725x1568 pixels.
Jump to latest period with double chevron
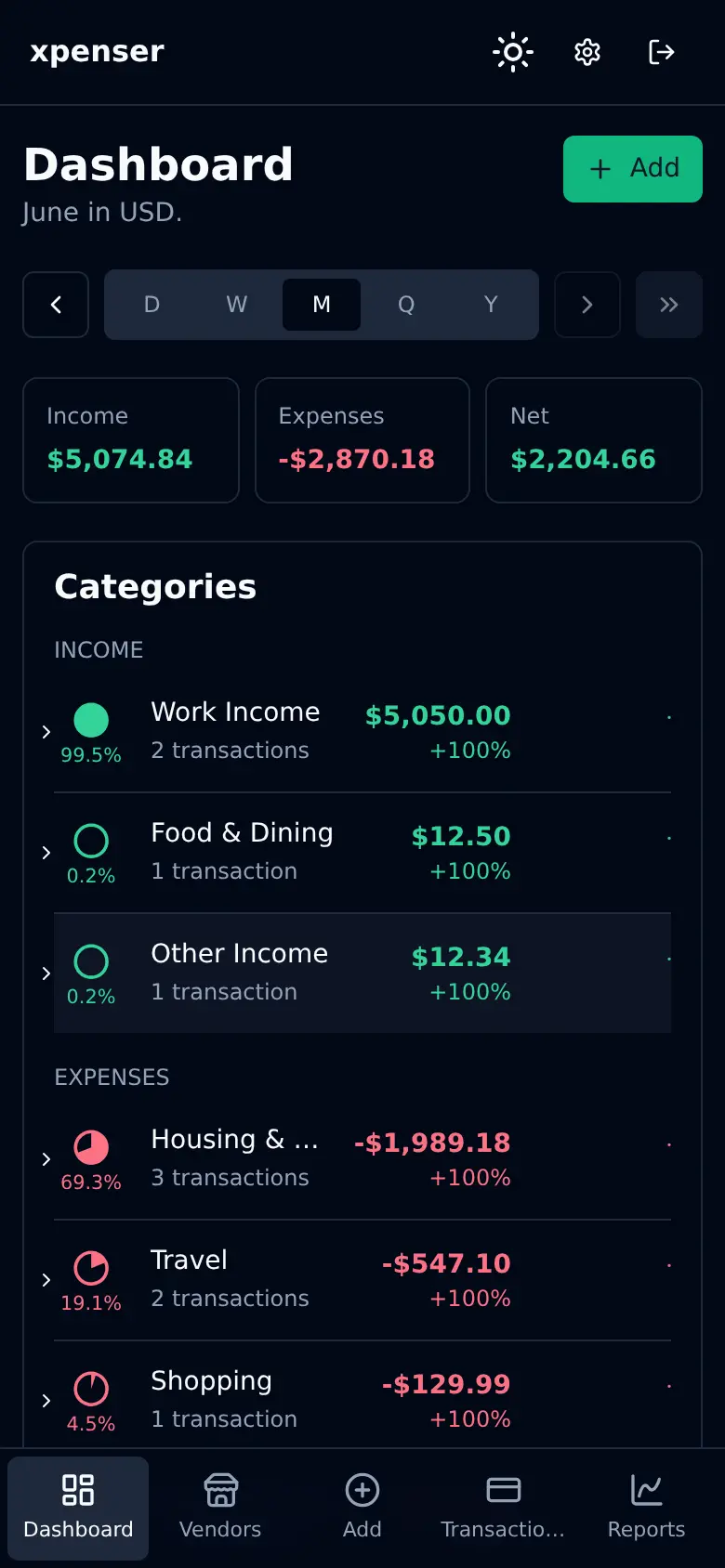pos(669,305)
